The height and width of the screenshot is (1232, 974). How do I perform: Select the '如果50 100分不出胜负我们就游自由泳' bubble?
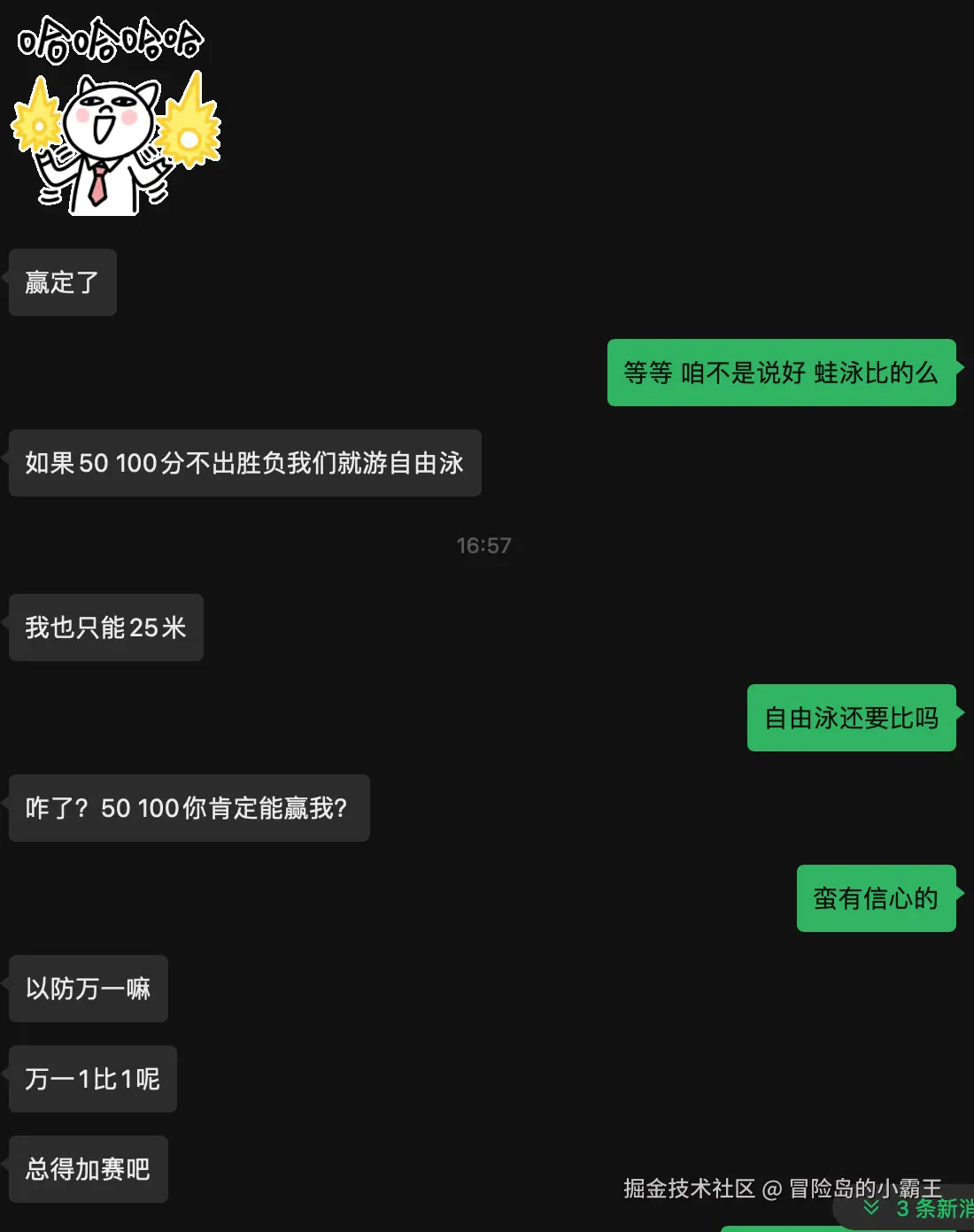coord(245,464)
